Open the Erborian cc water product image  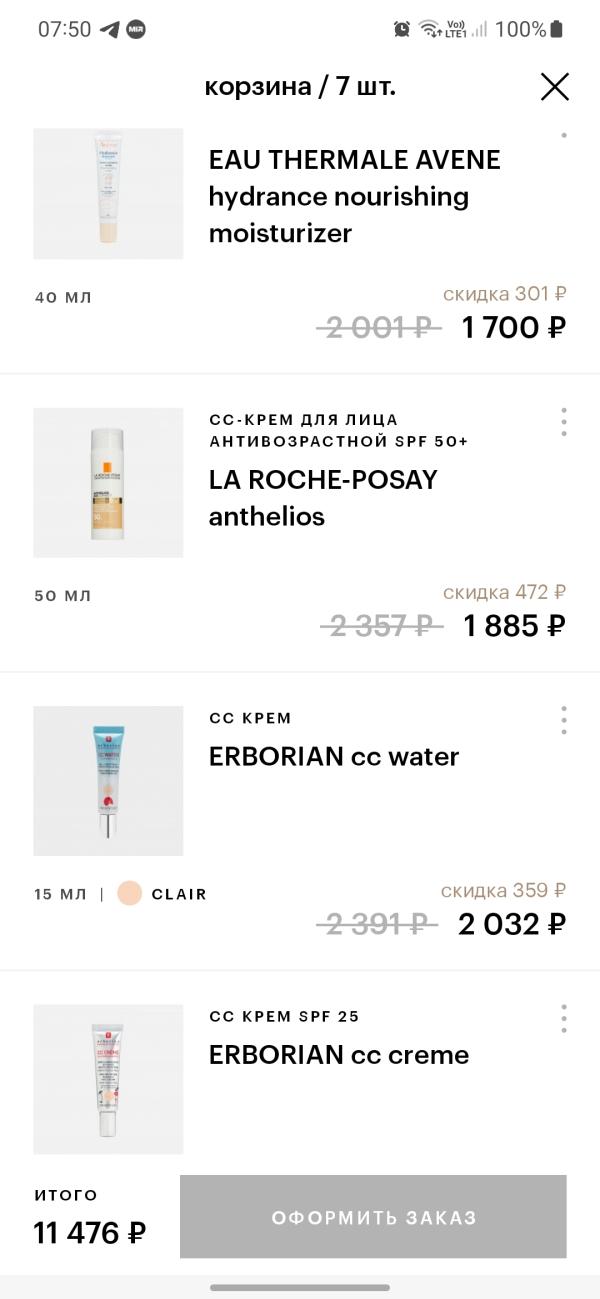tap(108, 781)
